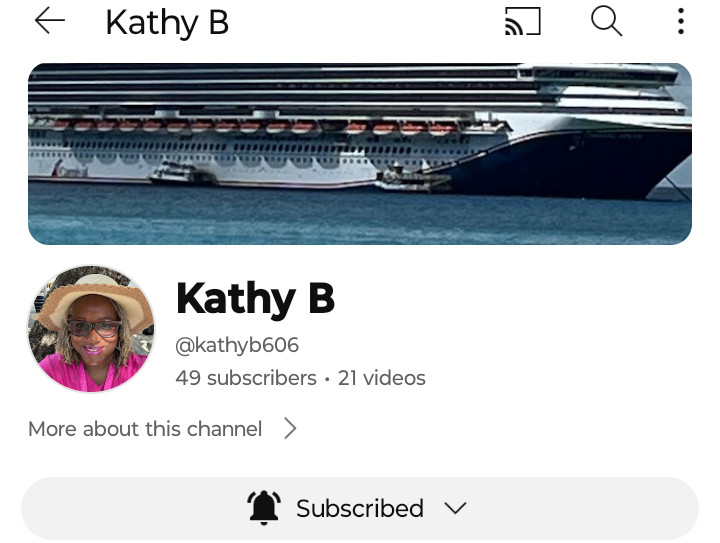
Task: Tap Kathy B's profile picture
Action: 91,328
